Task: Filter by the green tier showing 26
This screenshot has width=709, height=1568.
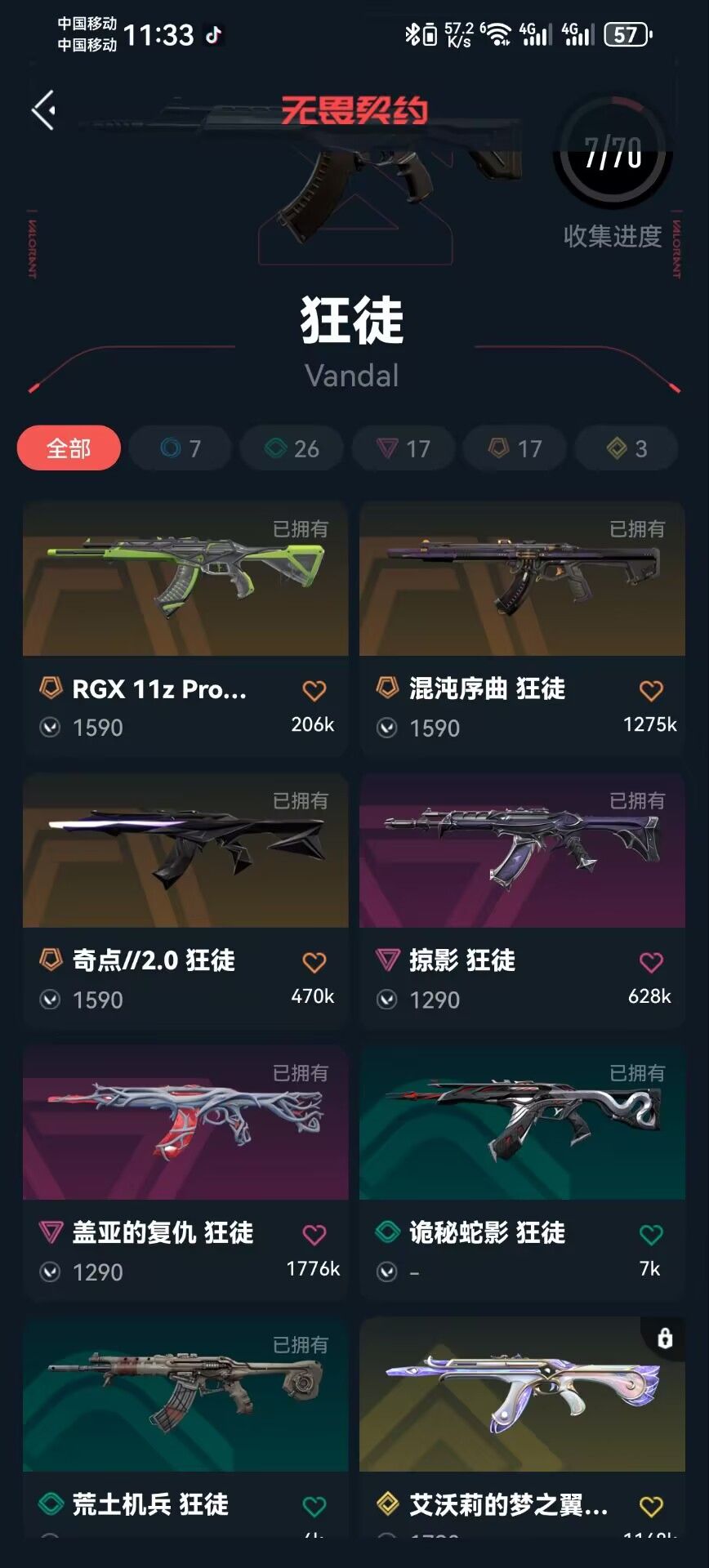Action: click(292, 448)
